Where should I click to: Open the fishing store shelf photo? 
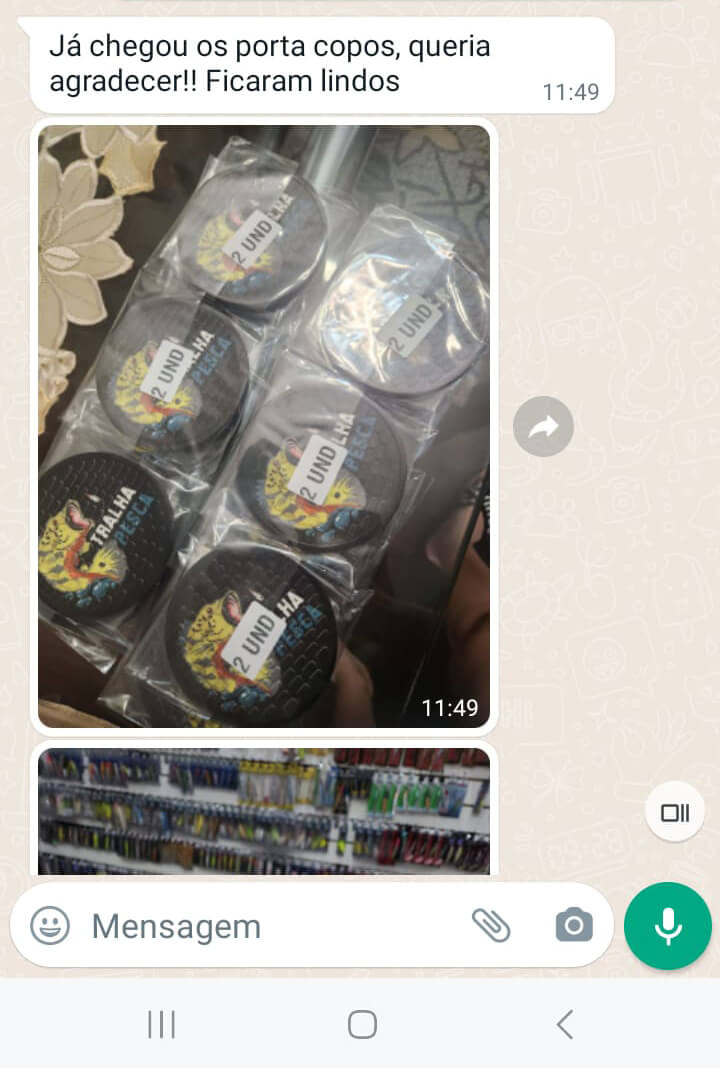pyautogui.click(x=264, y=810)
